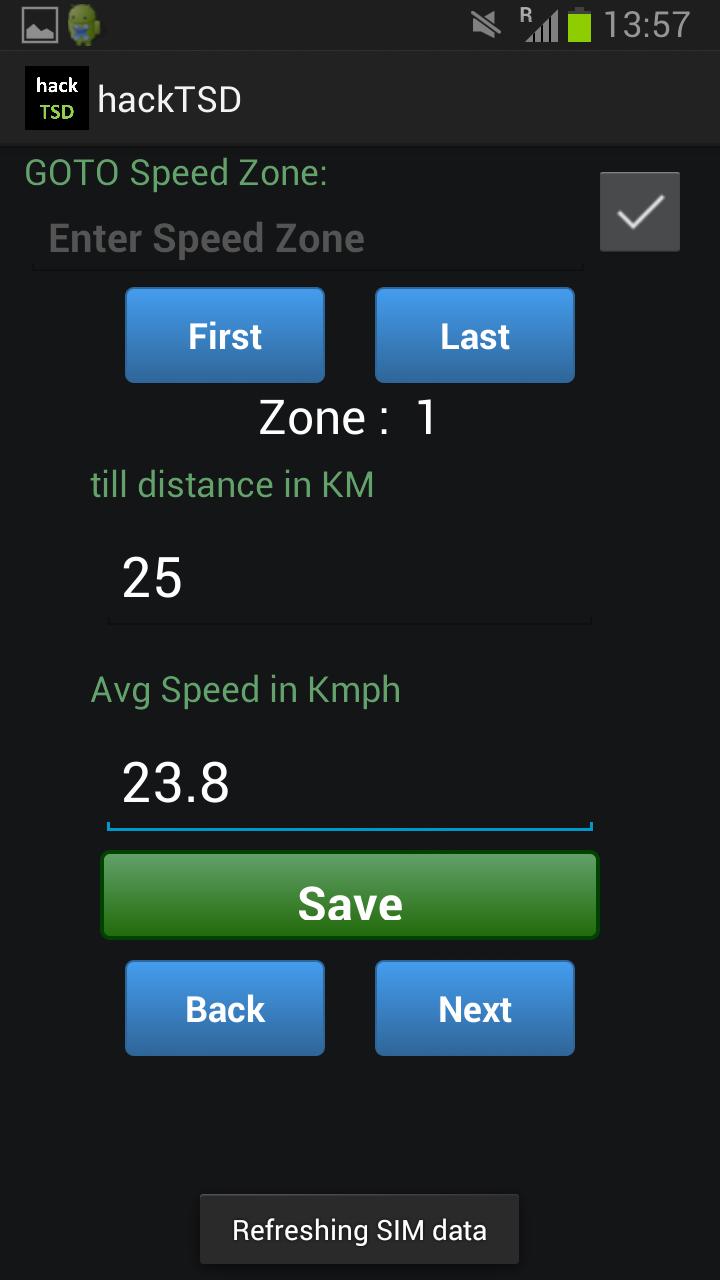720x1280 pixels.
Task: Move to the Next zone
Action: 475,1009
